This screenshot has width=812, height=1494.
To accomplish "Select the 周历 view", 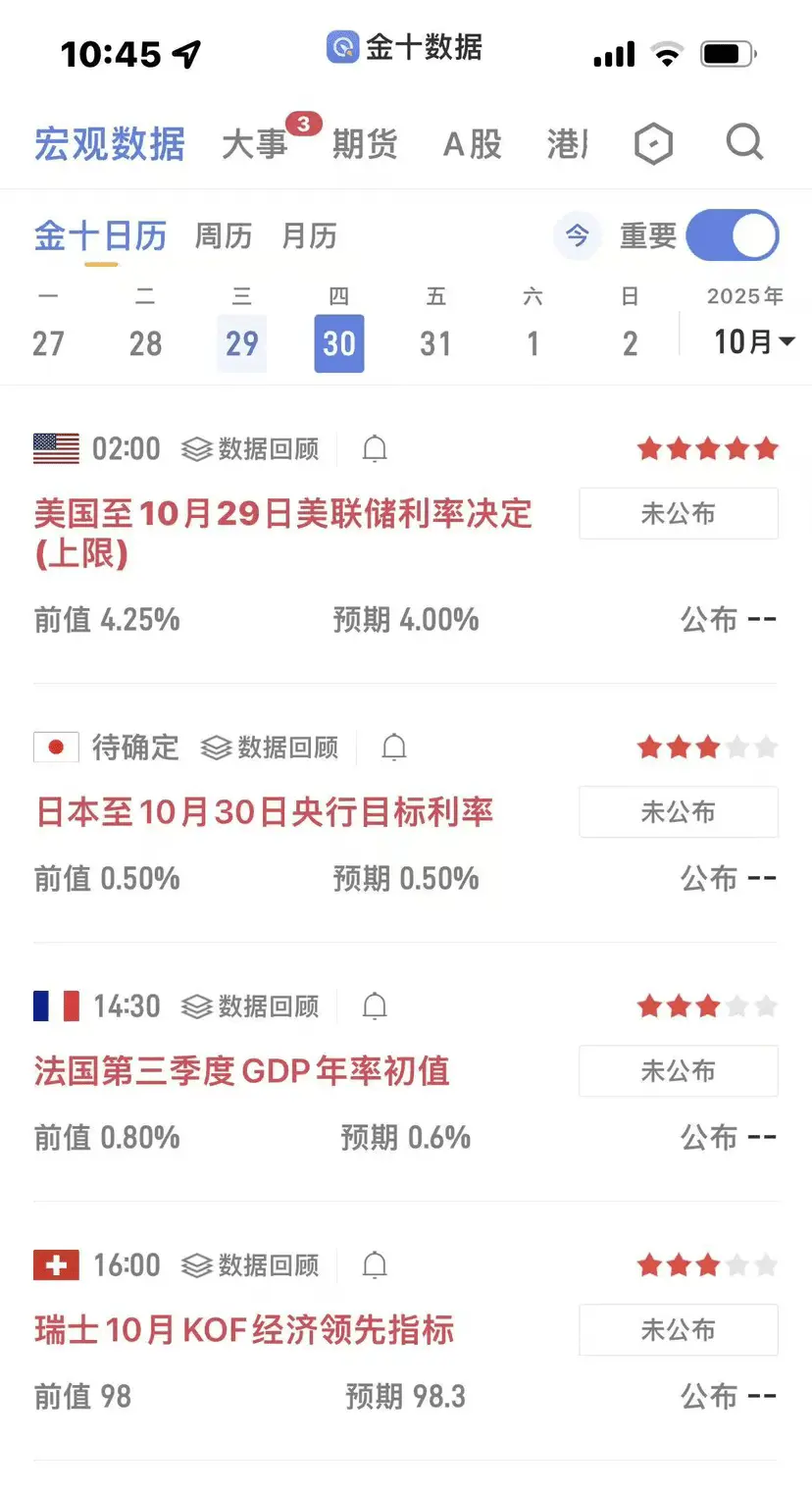I will click(x=224, y=236).
